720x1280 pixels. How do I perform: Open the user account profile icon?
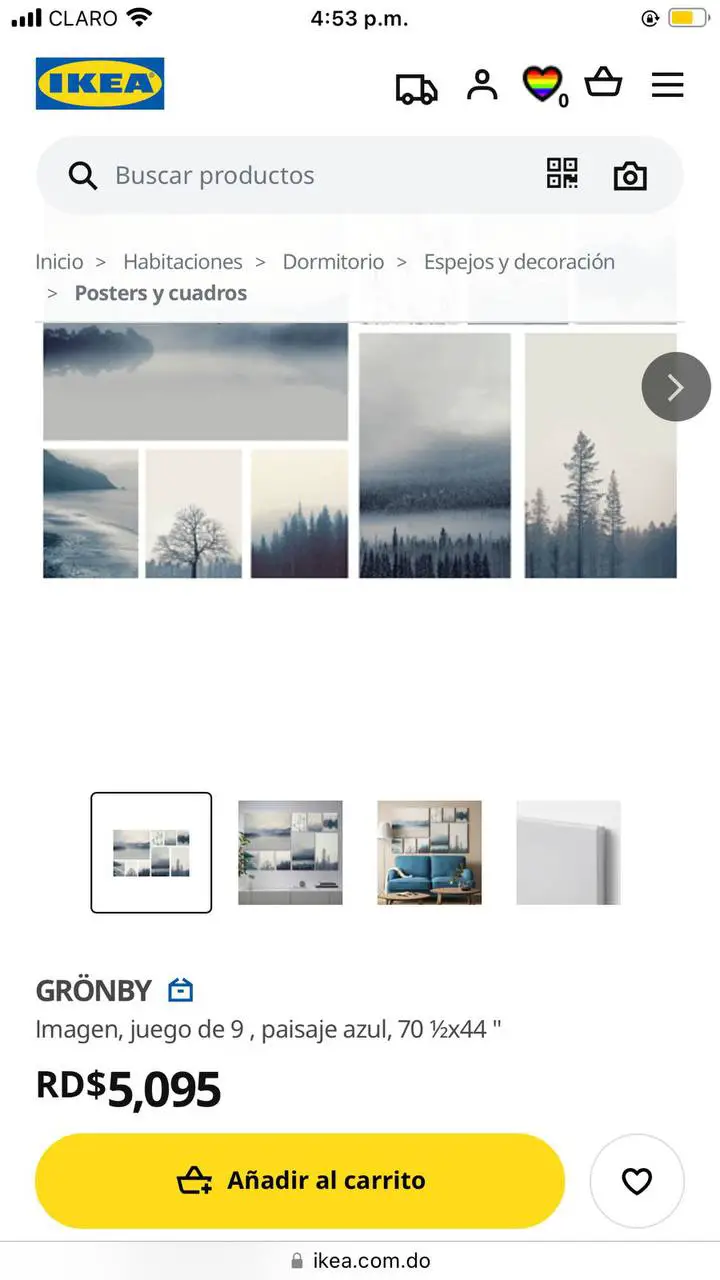coord(482,85)
